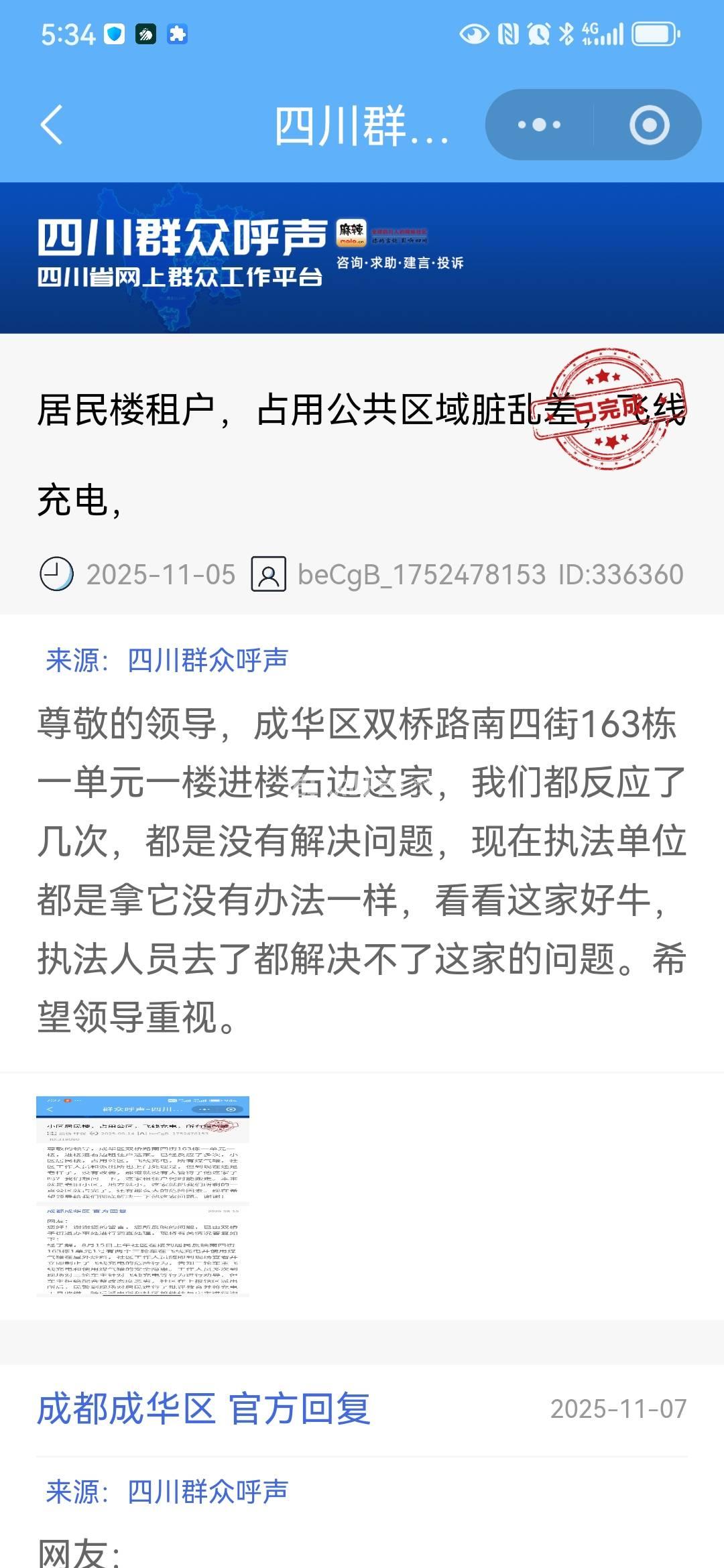The height and width of the screenshot is (1568, 724).
Task: Close the mini program with the circle button
Action: [x=649, y=125]
